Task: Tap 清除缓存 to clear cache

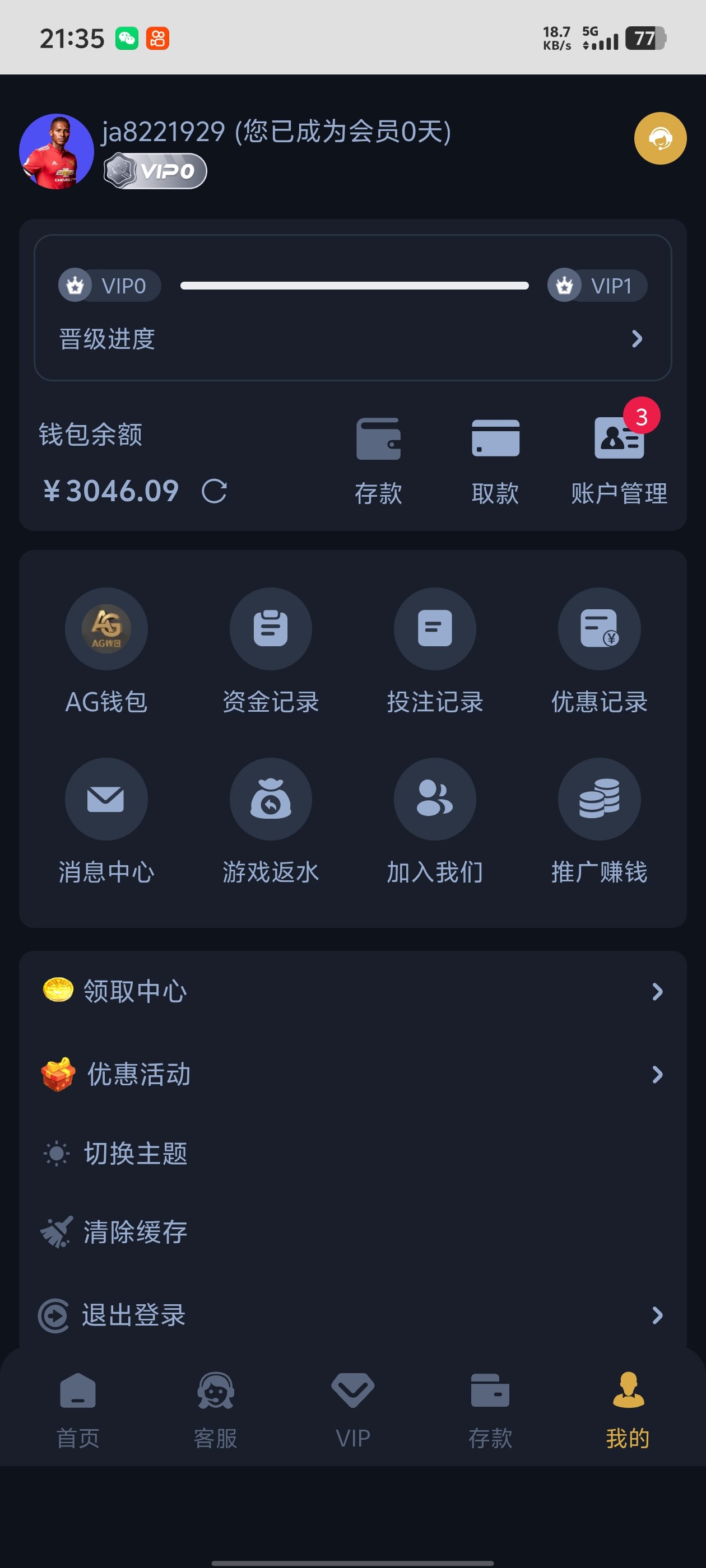Action: (352, 1232)
